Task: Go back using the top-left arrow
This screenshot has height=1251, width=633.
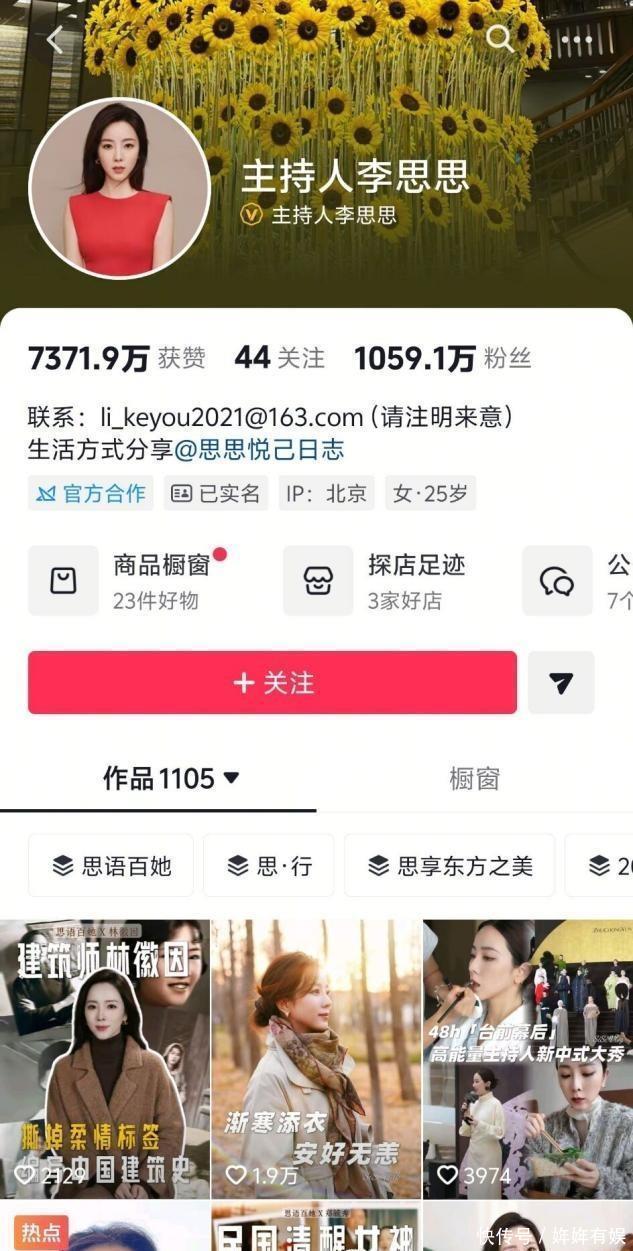Action: [55, 40]
